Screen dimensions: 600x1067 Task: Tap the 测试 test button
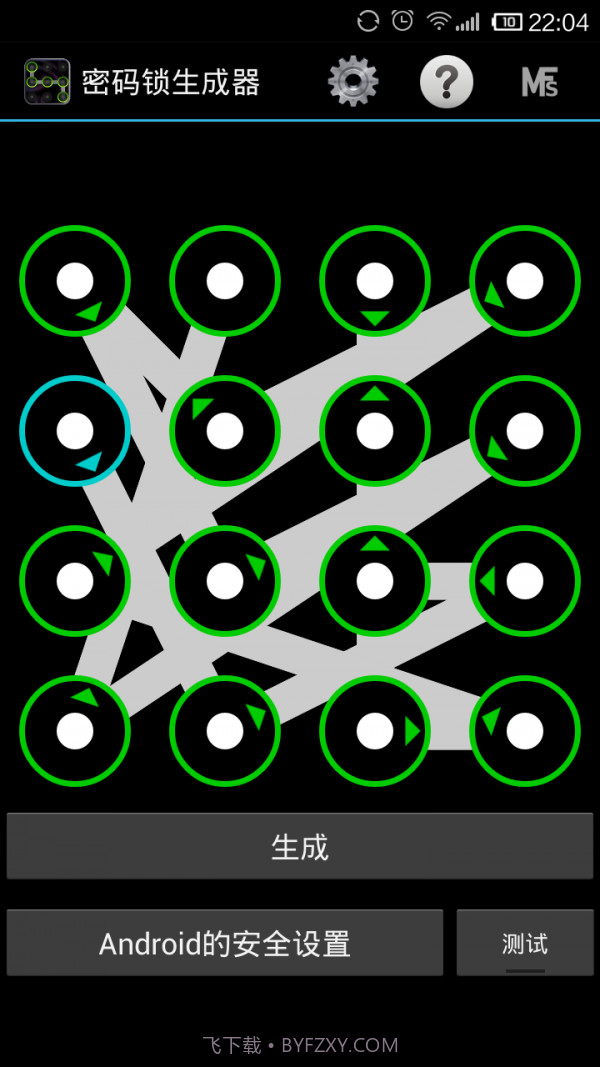point(525,943)
